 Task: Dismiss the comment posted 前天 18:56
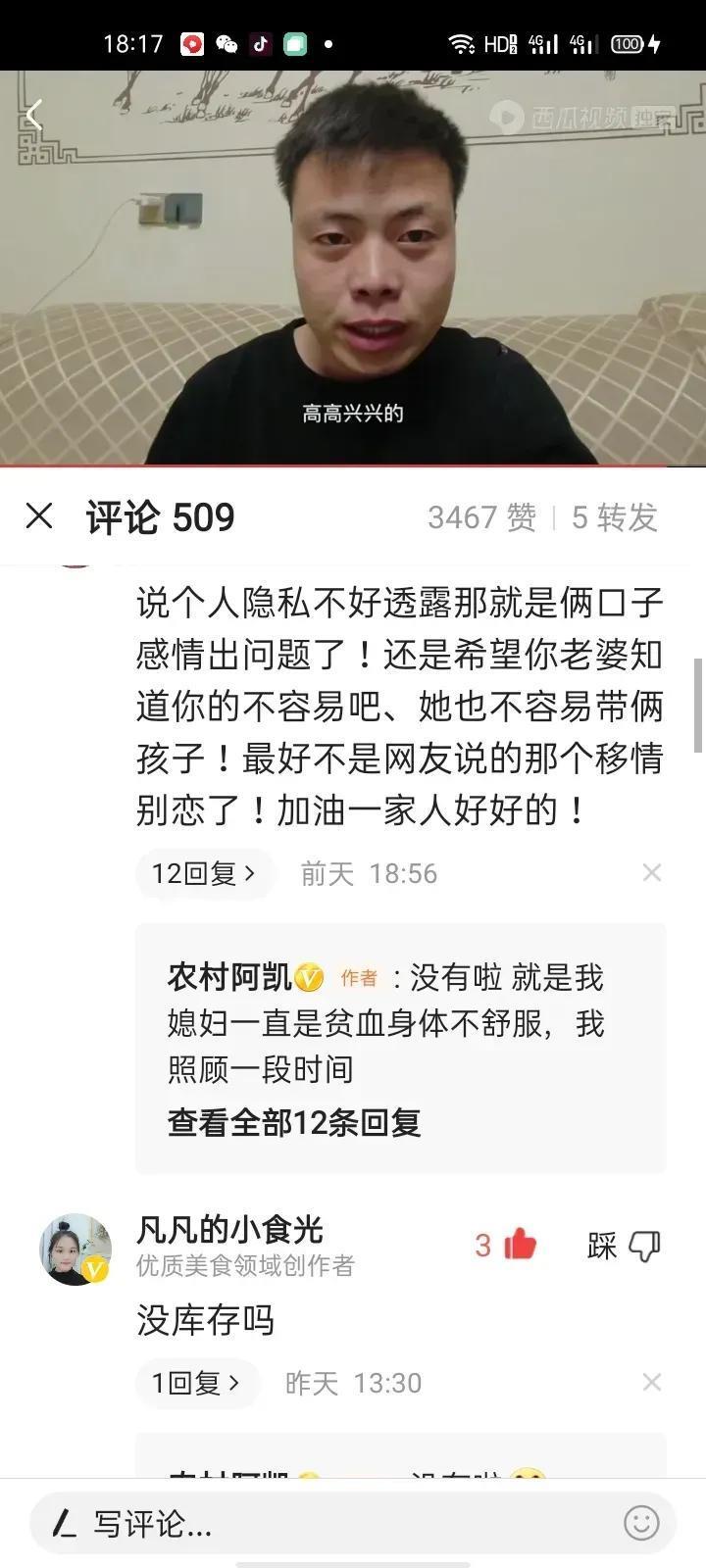[x=651, y=873]
